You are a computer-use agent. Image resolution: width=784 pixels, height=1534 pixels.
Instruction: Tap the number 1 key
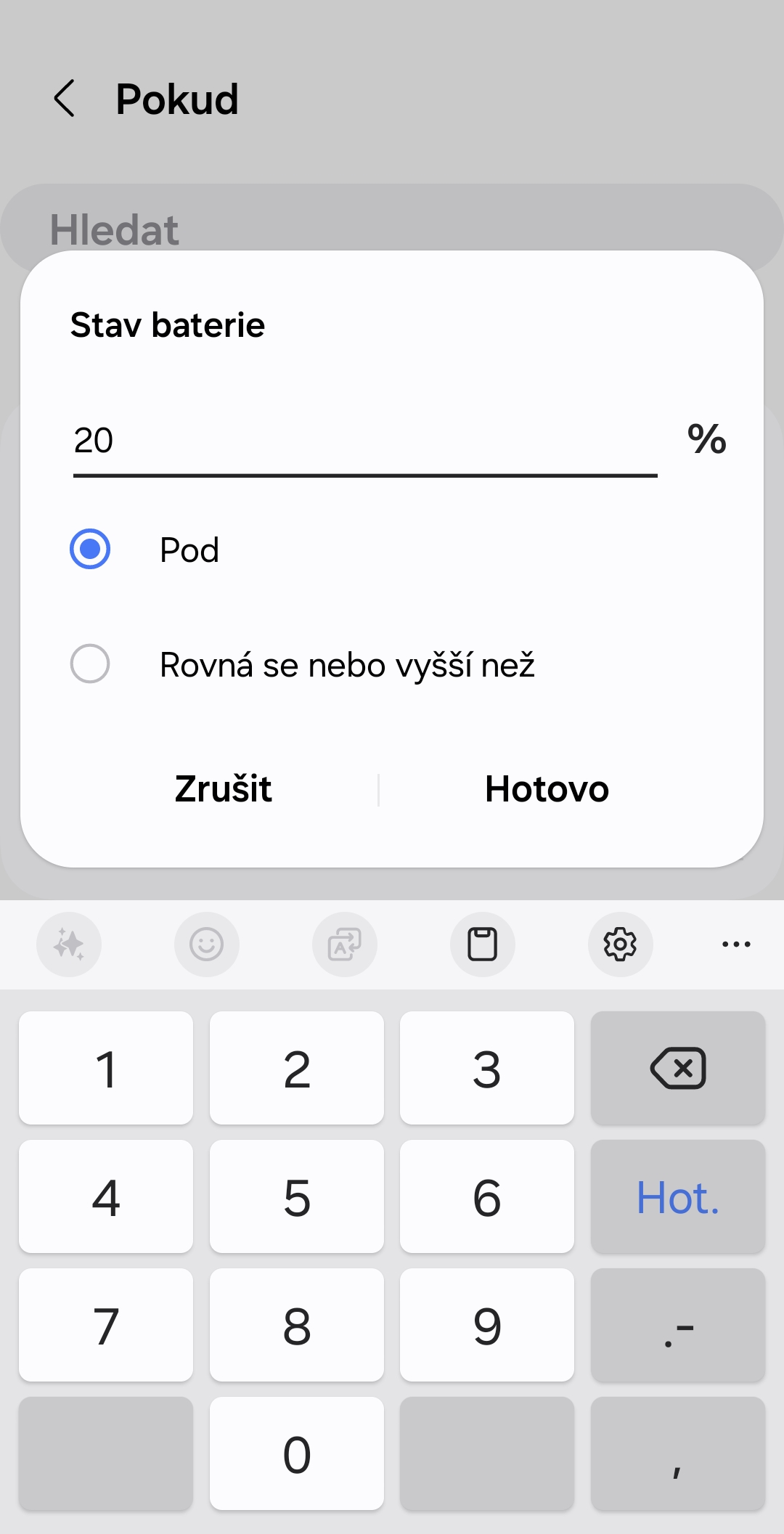tap(106, 1068)
